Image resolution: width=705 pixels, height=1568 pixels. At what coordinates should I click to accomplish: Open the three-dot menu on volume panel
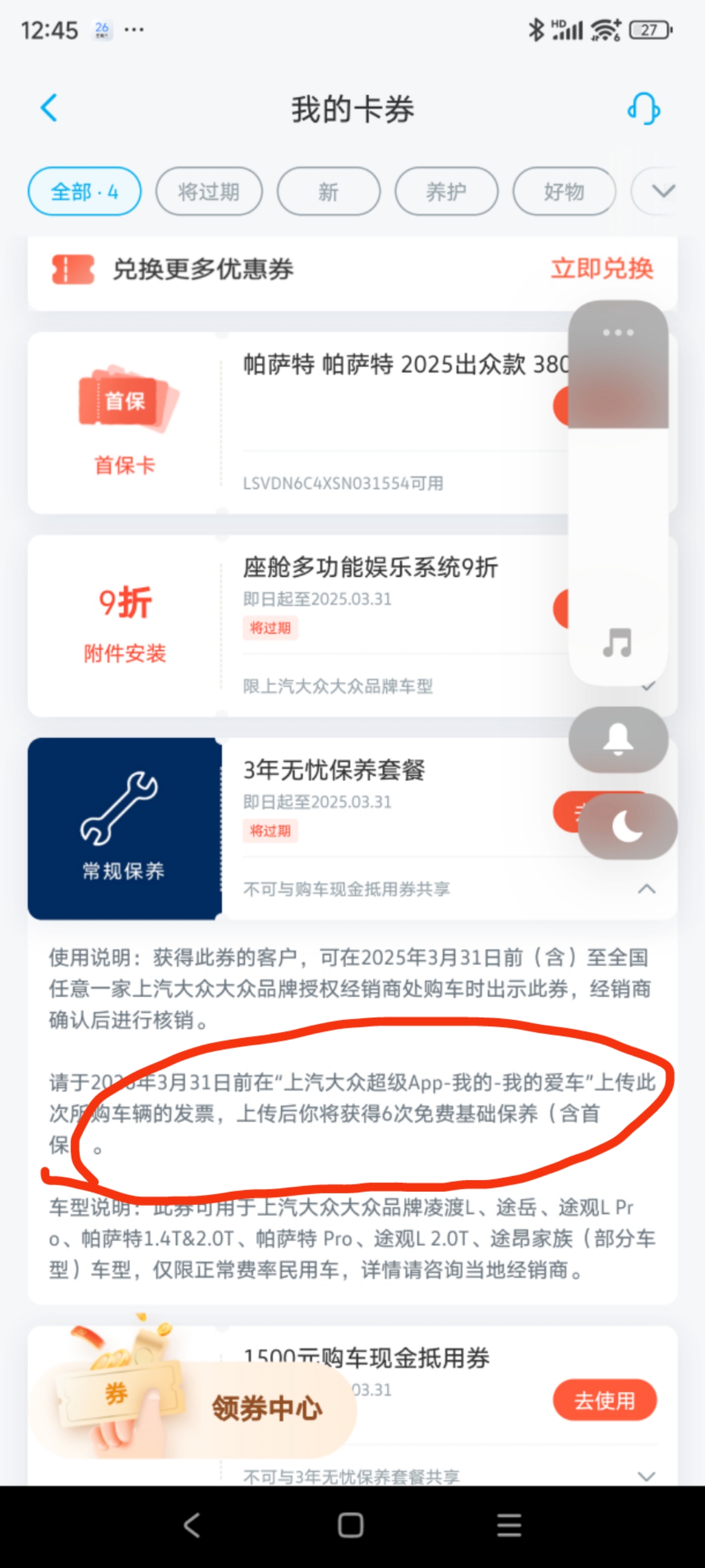coord(618,332)
